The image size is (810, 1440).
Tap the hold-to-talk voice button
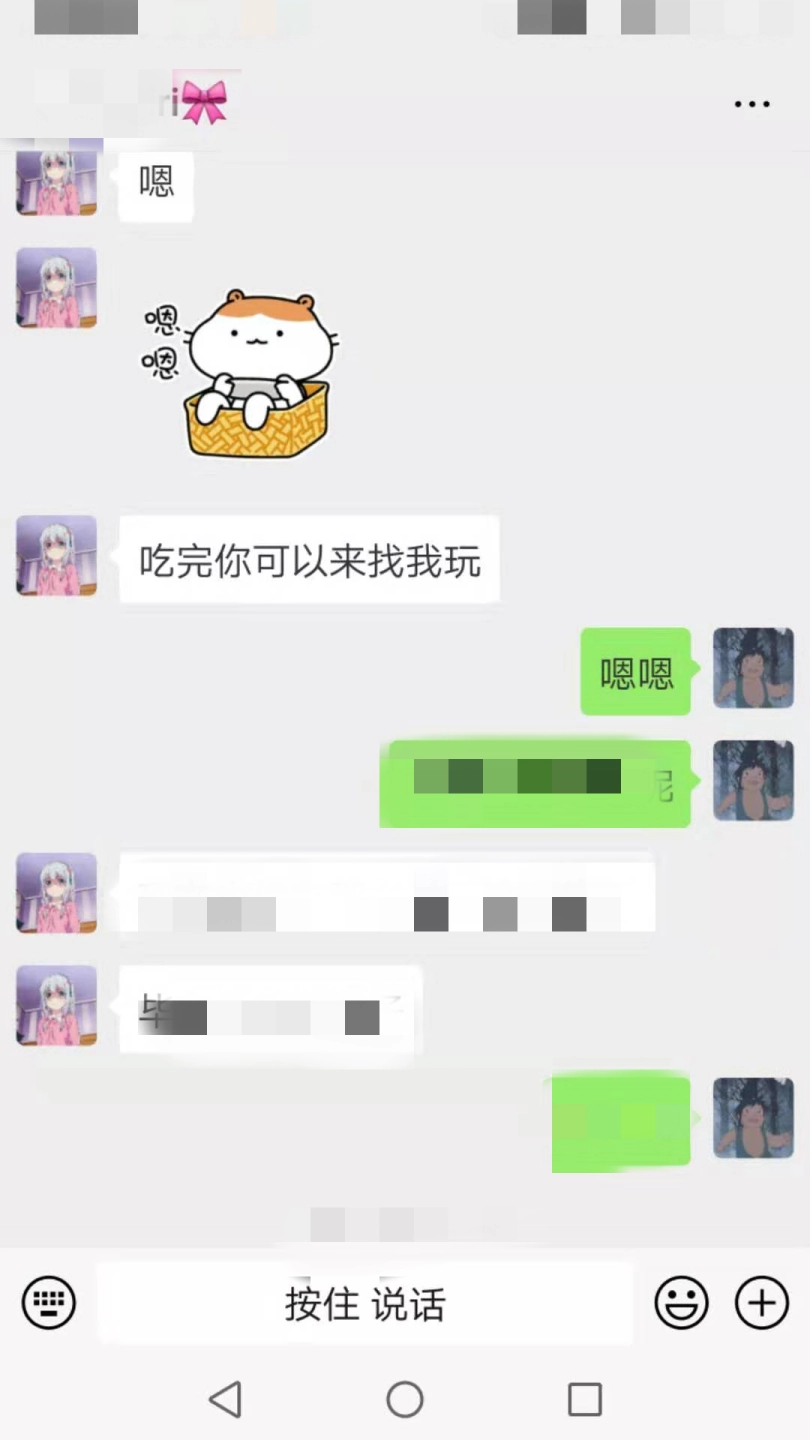(365, 1304)
